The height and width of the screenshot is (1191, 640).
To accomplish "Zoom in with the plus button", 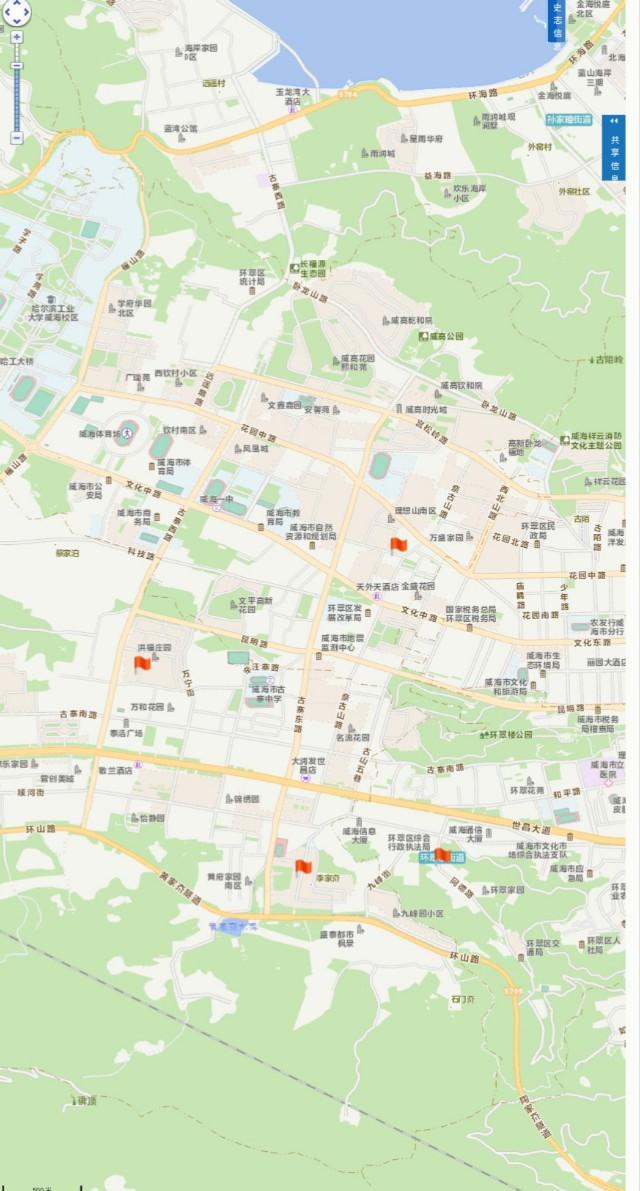I will tap(16, 37).
